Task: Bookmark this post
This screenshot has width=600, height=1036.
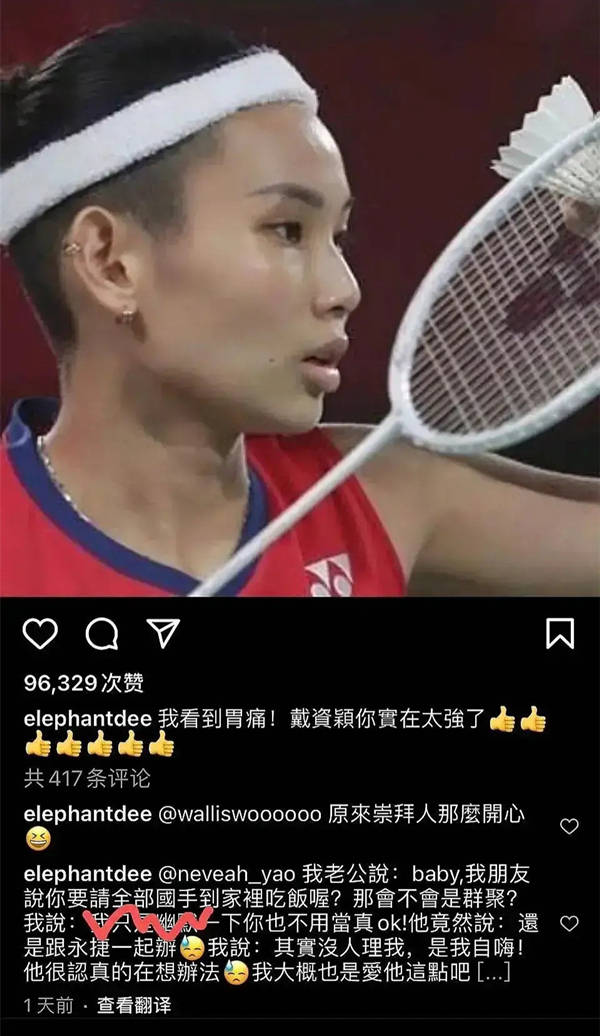Action: pos(559,633)
